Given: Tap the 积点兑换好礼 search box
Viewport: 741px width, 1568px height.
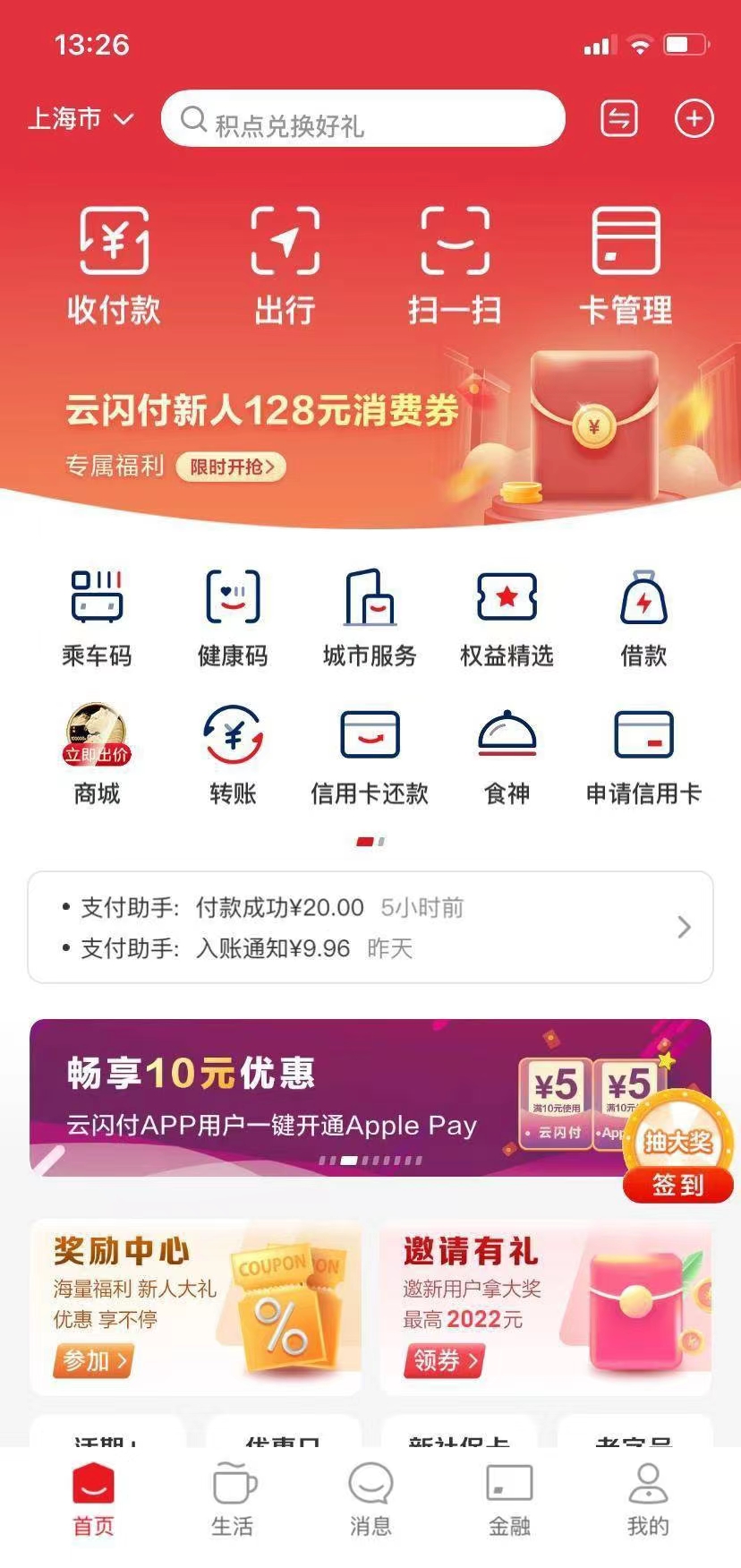Looking at the screenshot, I should [x=362, y=118].
